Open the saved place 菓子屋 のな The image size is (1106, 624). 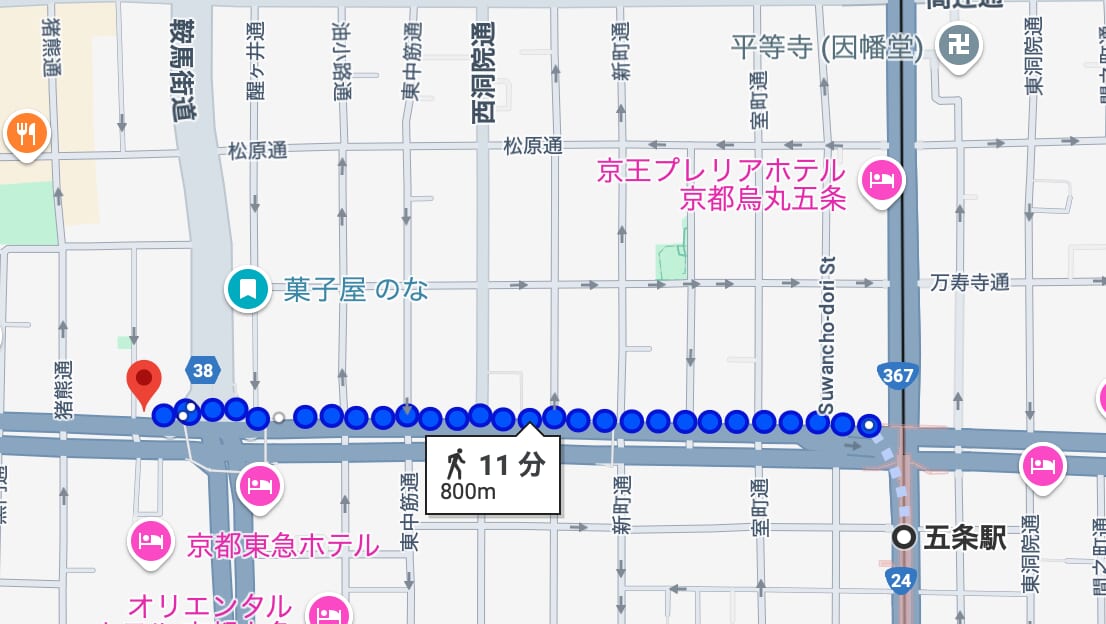(247, 290)
